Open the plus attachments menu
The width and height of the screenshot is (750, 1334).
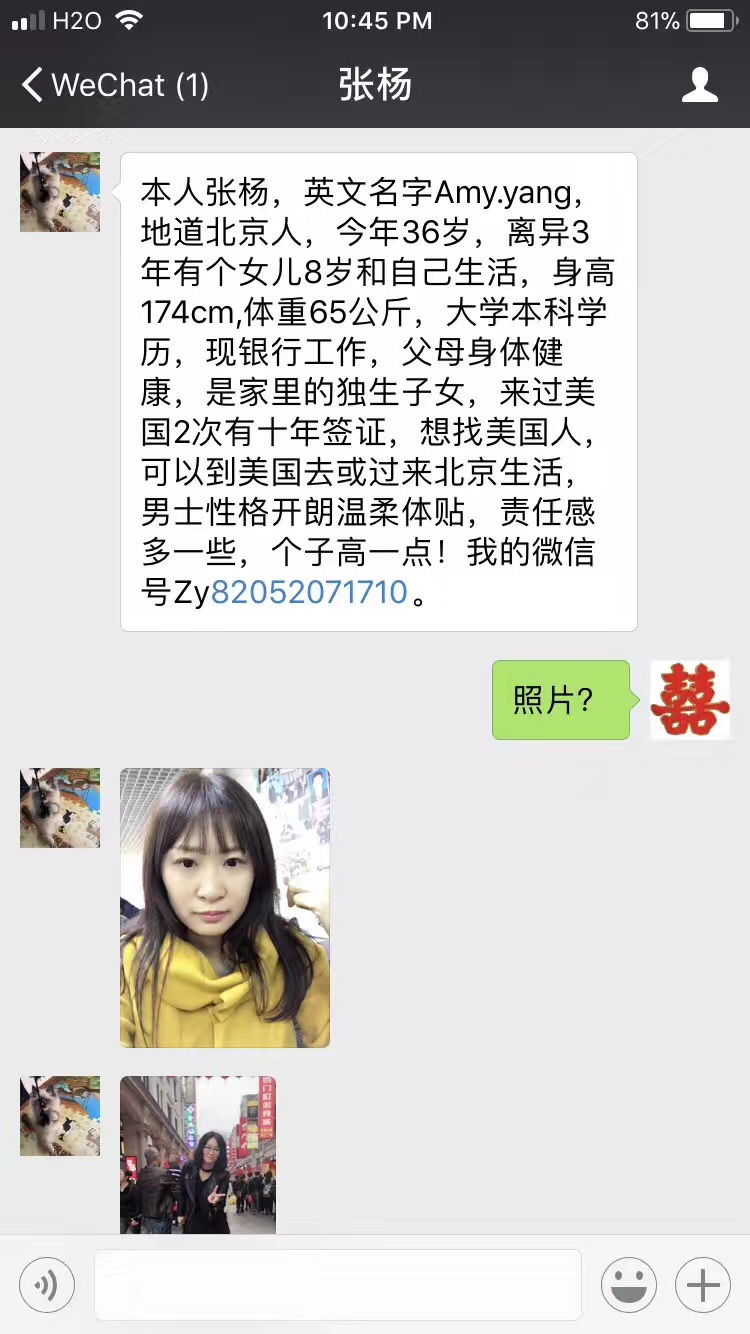pos(703,1284)
